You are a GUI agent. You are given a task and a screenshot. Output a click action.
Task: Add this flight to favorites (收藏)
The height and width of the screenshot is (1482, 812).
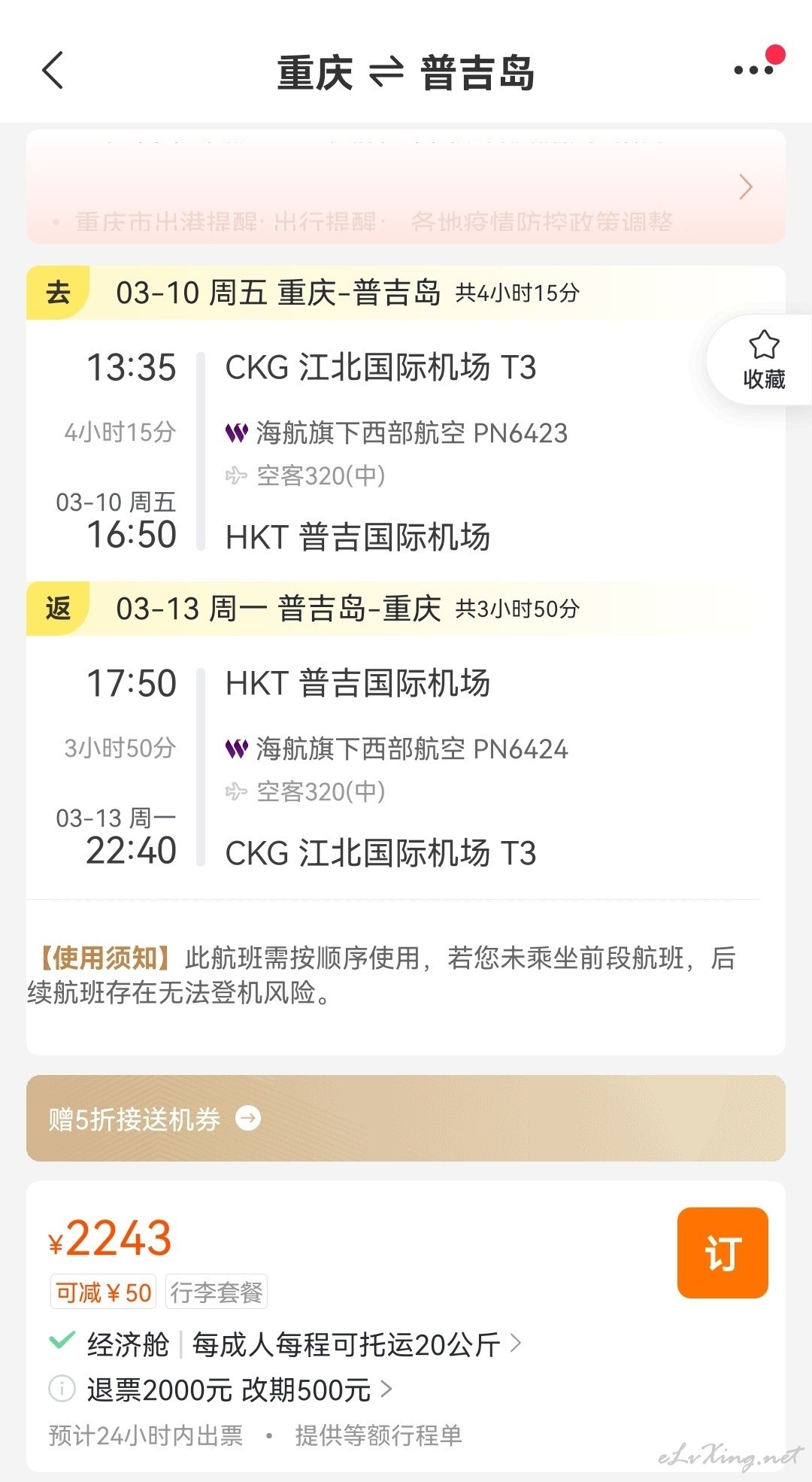pyautogui.click(x=762, y=360)
